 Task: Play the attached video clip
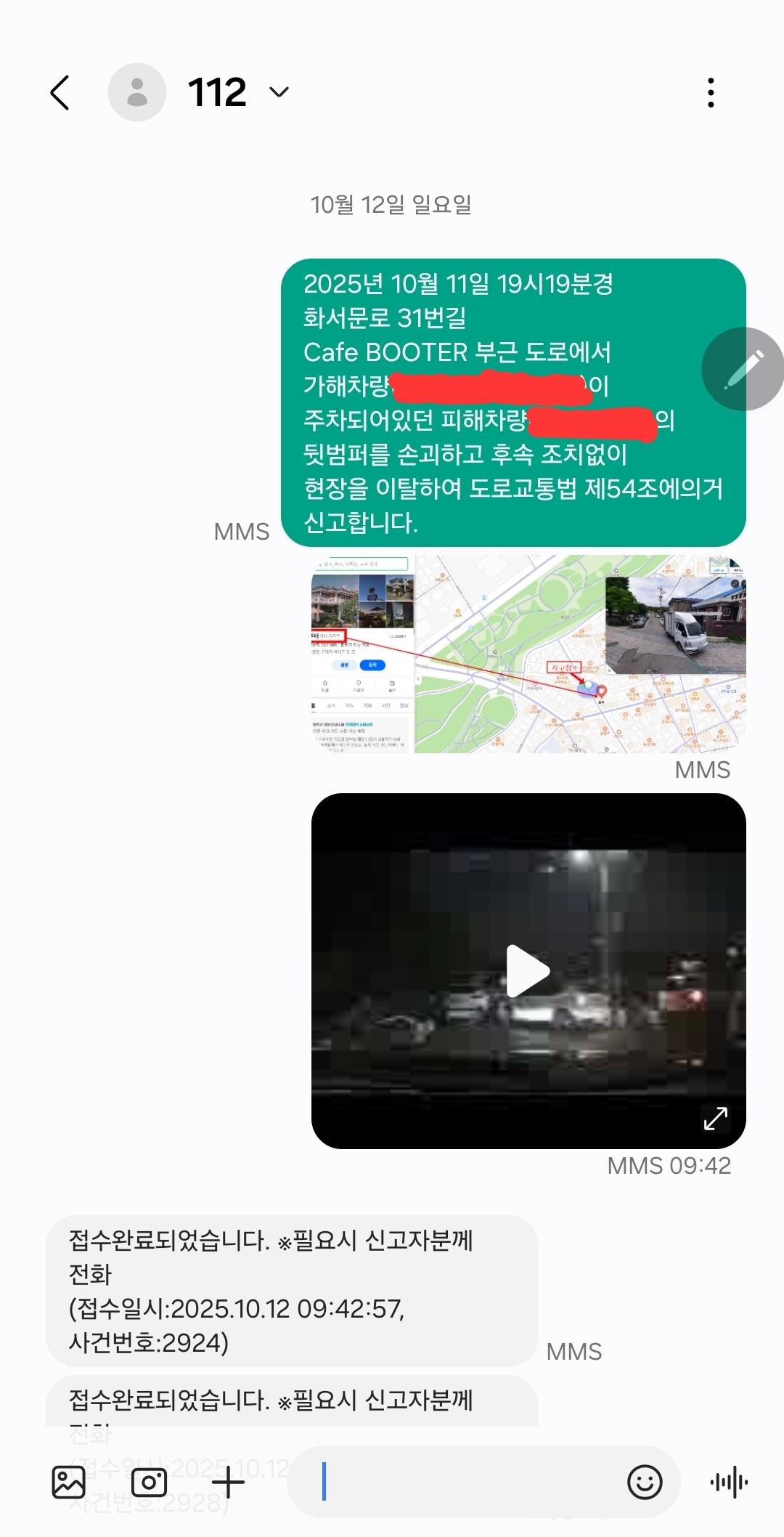coord(528,970)
